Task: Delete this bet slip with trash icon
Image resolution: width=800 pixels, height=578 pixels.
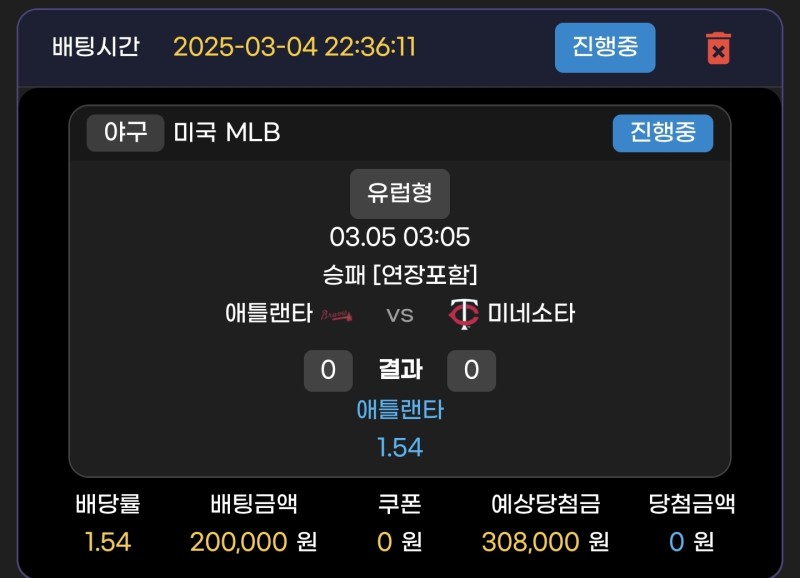Action: (718, 48)
